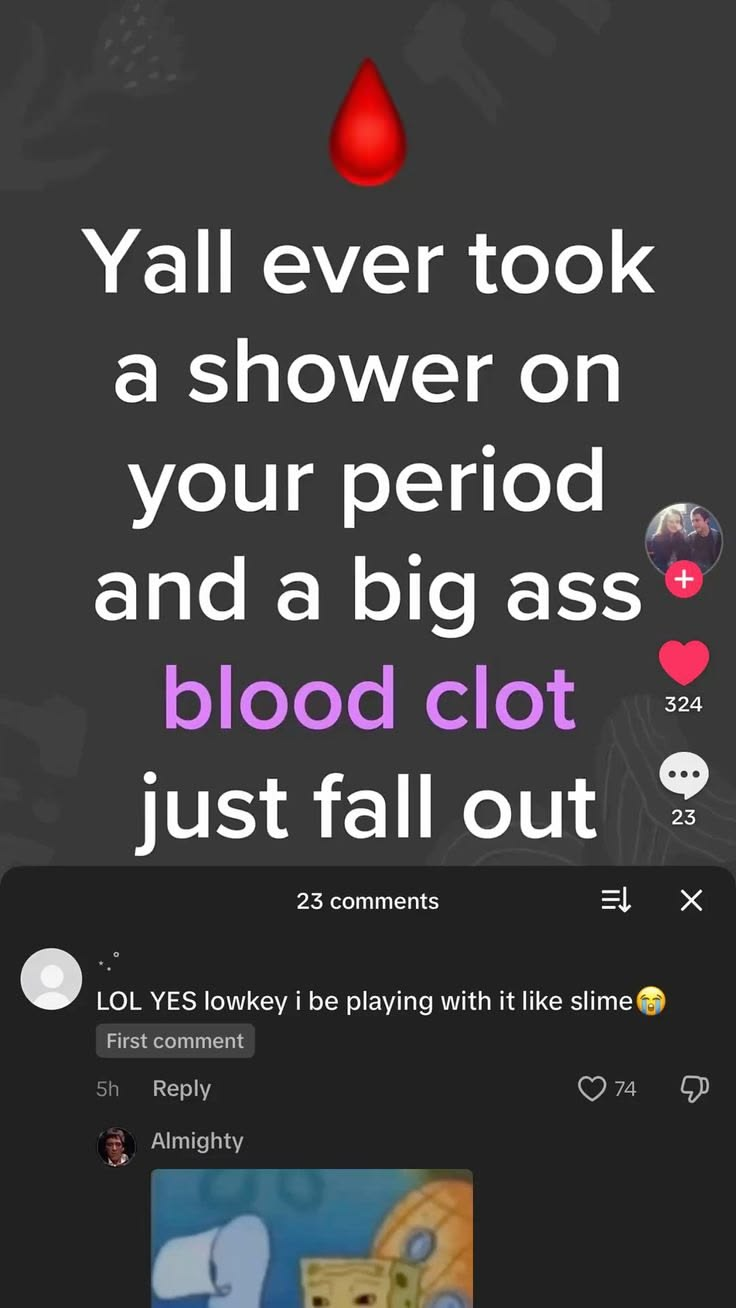Dislike the first comment
Image resolution: width=736 pixels, height=1308 pixels.
[x=694, y=1089]
